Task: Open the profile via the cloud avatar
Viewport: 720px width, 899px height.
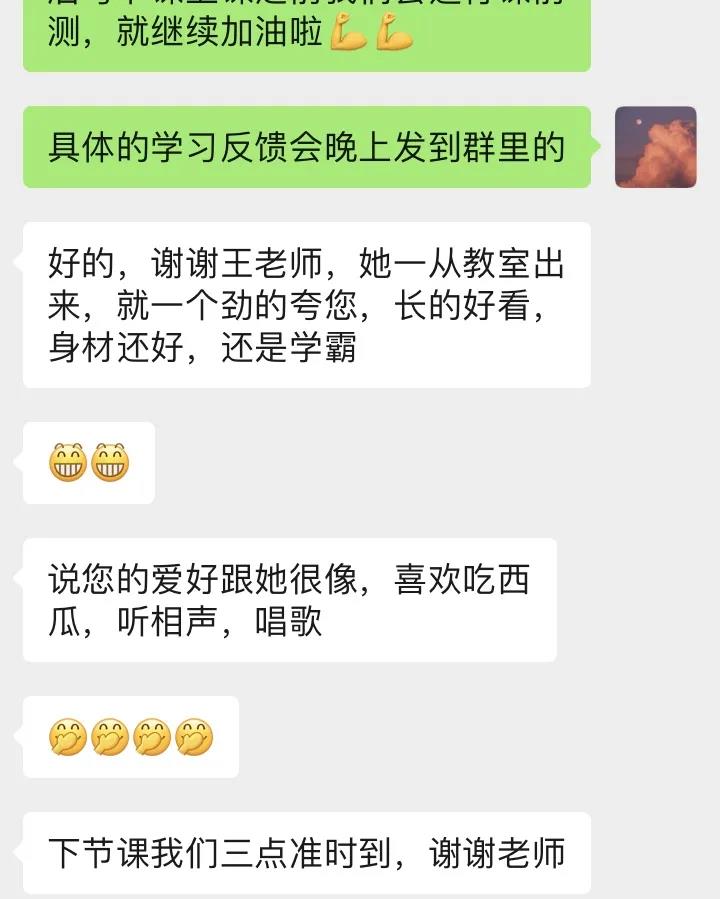Action: (655, 147)
